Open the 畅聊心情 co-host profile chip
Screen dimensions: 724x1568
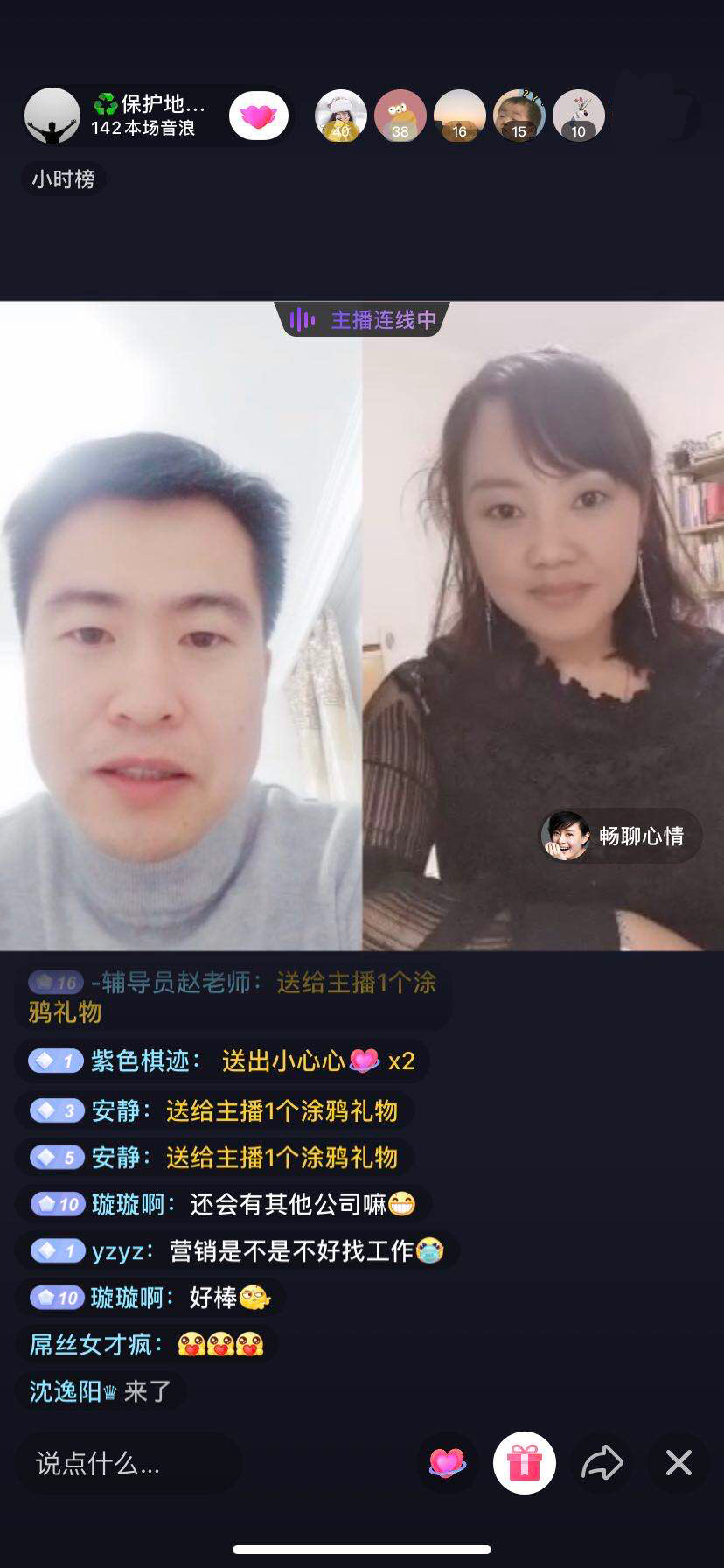pyautogui.click(x=619, y=836)
